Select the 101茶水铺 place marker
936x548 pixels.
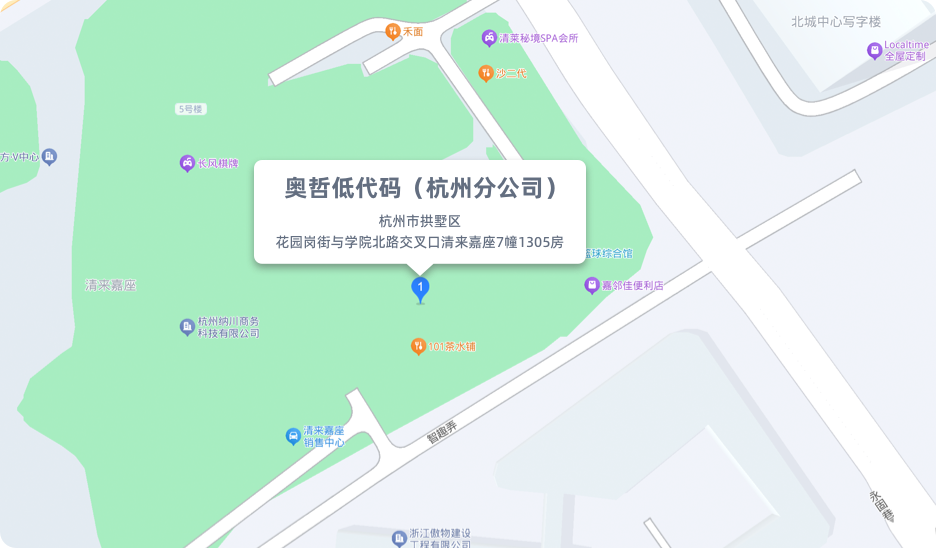(x=419, y=346)
